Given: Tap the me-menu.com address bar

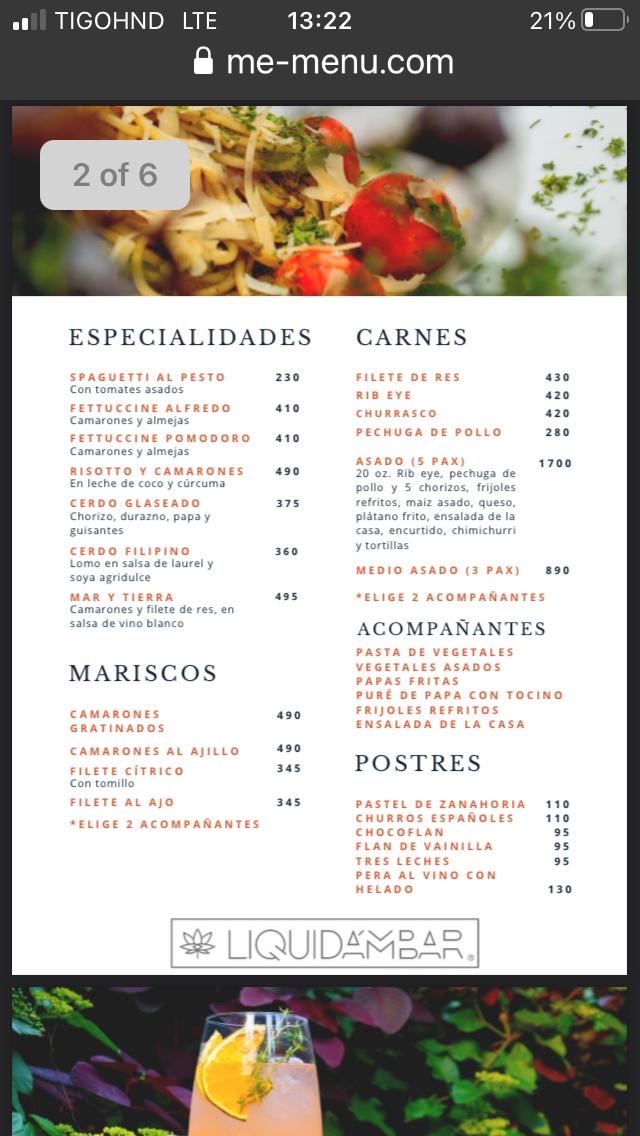Looking at the screenshot, I should pyautogui.click(x=324, y=62).
